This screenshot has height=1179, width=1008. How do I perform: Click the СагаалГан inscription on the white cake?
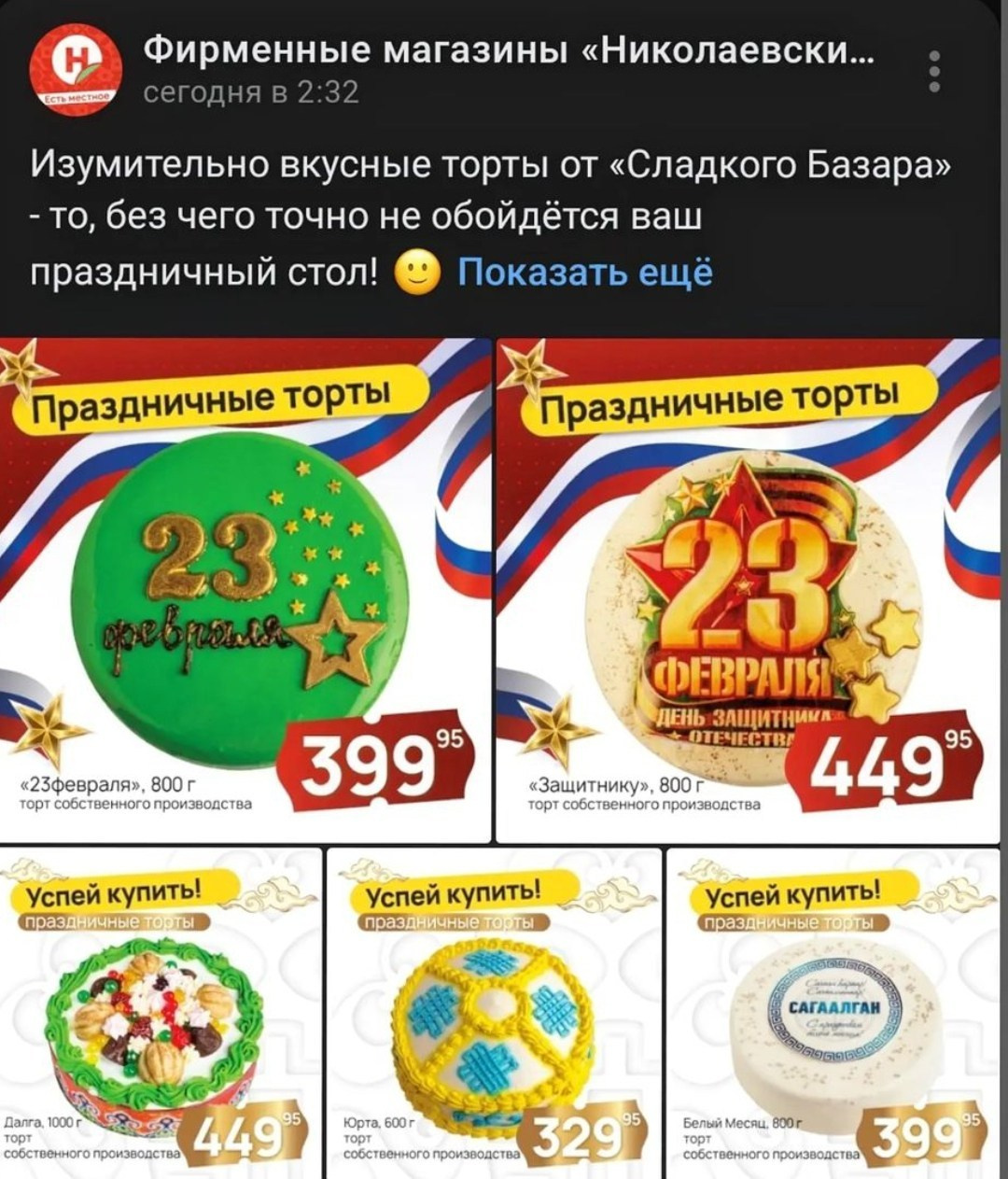click(x=835, y=1008)
